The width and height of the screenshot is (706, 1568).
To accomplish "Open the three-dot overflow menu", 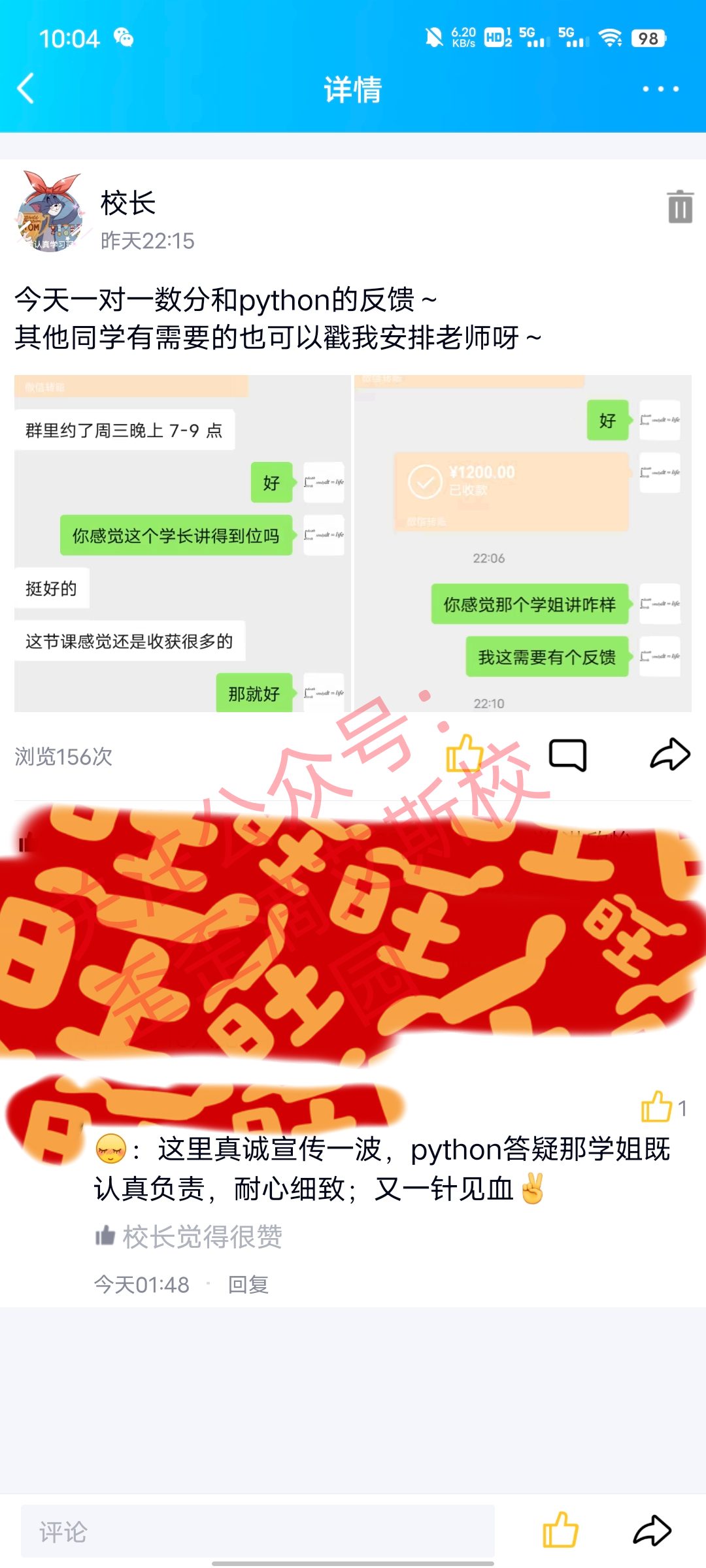I will pyautogui.click(x=660, y=89).
